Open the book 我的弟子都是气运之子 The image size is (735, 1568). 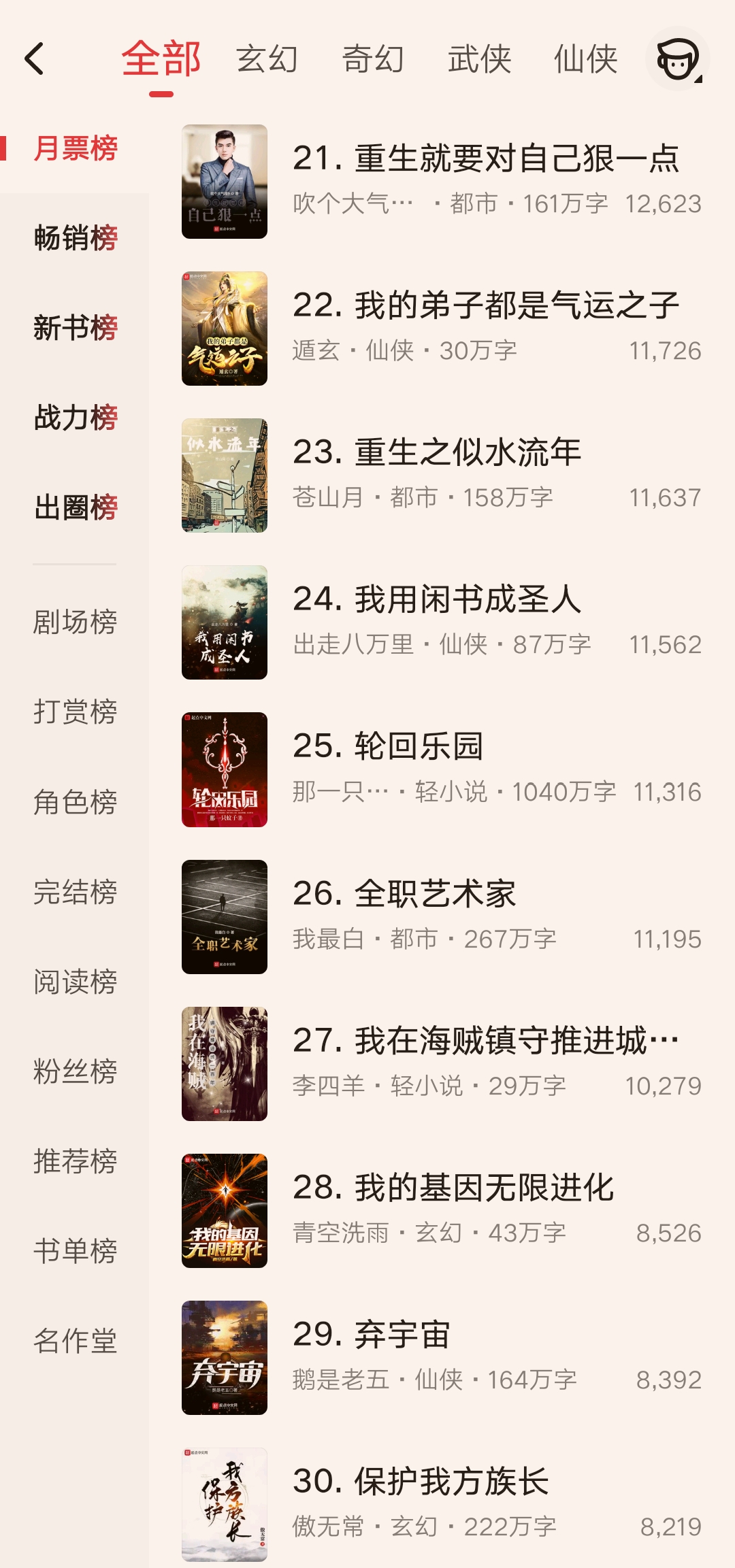[x=485, y=306]
